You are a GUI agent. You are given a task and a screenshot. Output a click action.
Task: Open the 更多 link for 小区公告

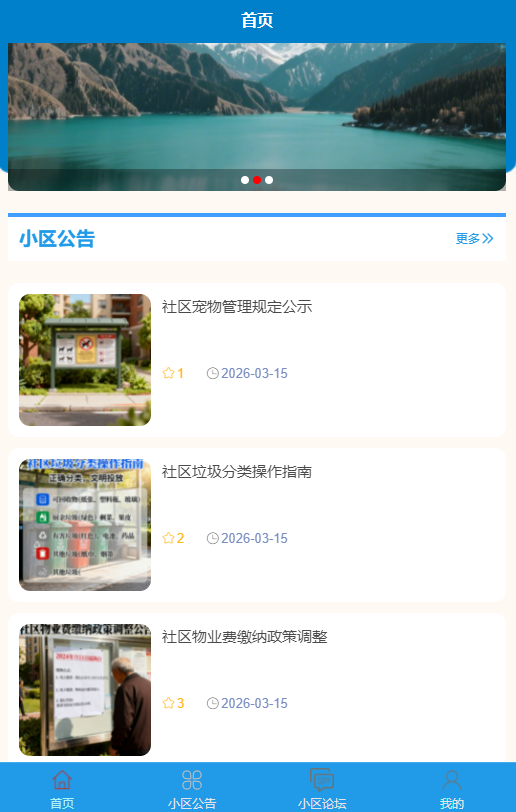tap(474, 238)
